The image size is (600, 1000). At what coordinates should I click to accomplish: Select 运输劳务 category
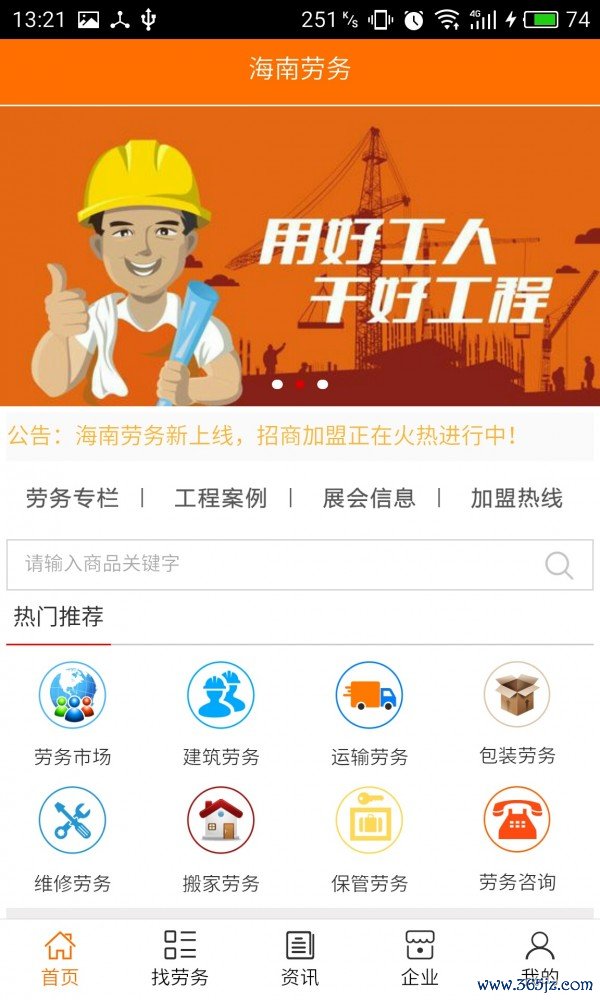369,713
